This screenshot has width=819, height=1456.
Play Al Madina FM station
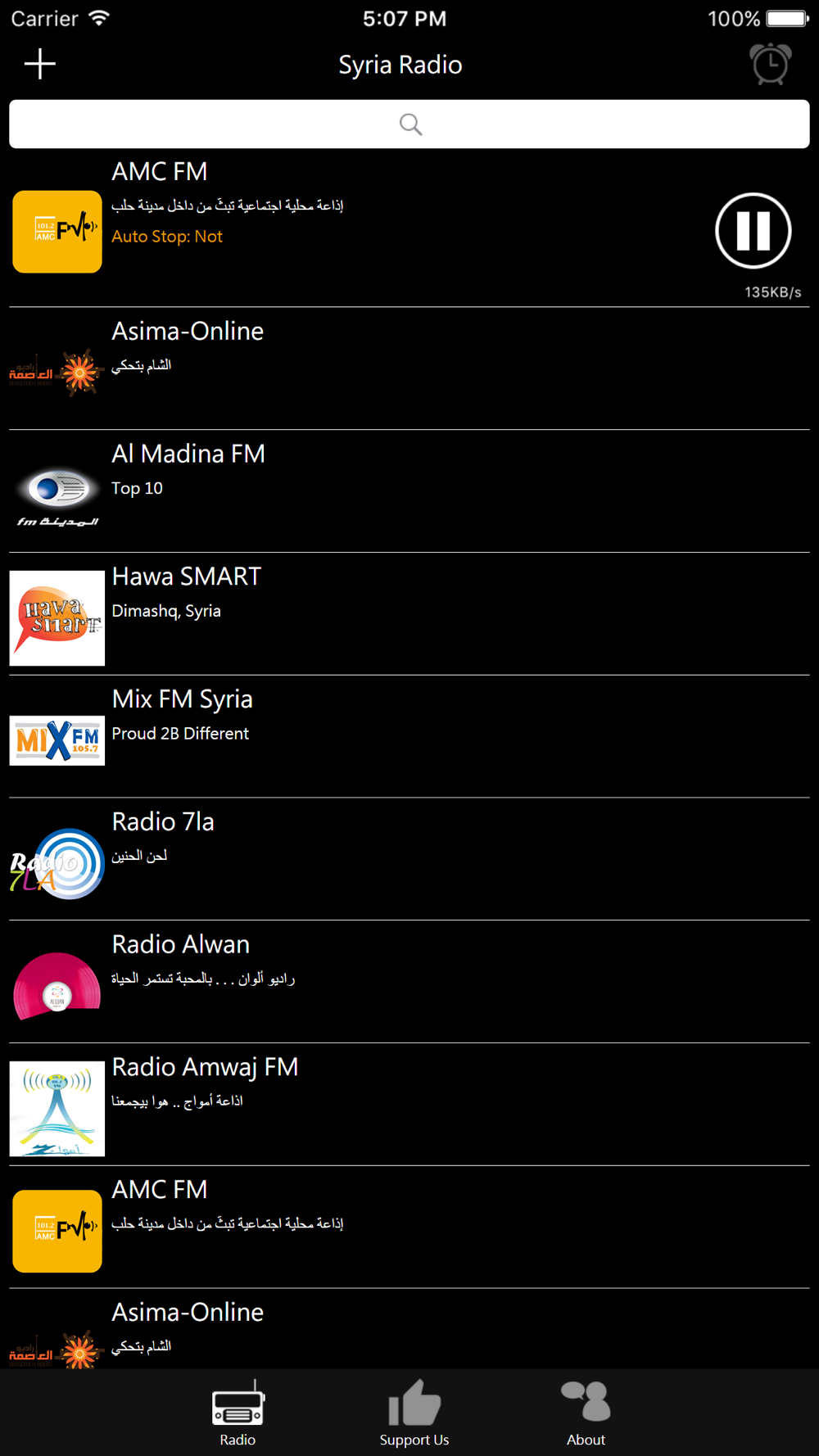409,491
